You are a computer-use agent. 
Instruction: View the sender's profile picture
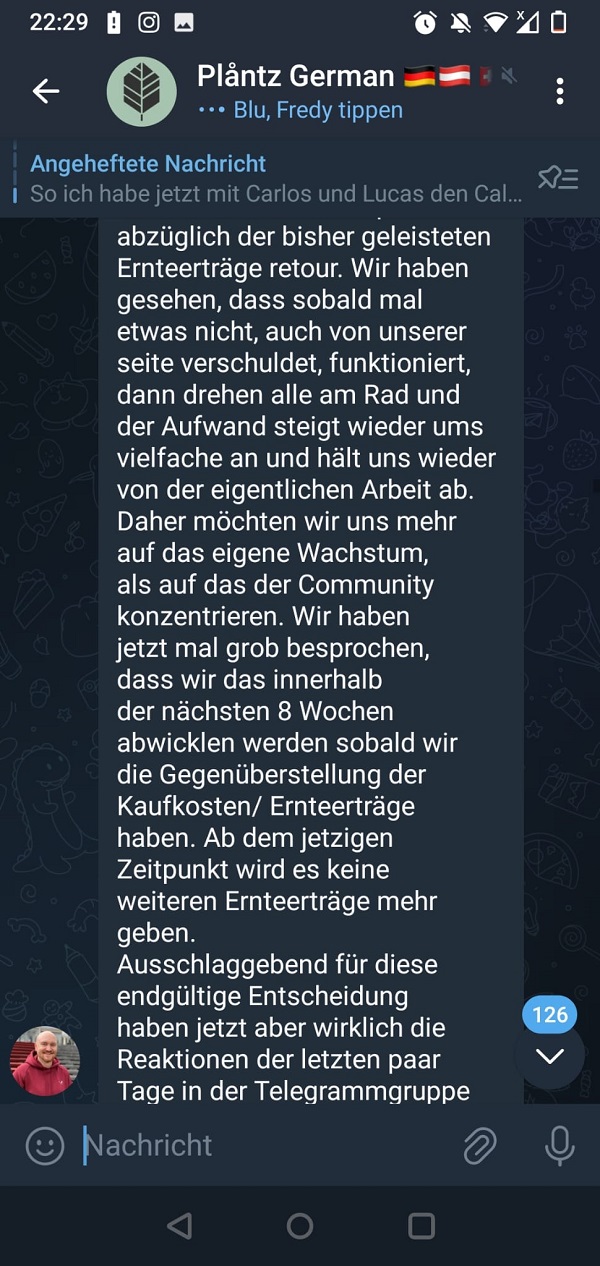point(45,1061)
